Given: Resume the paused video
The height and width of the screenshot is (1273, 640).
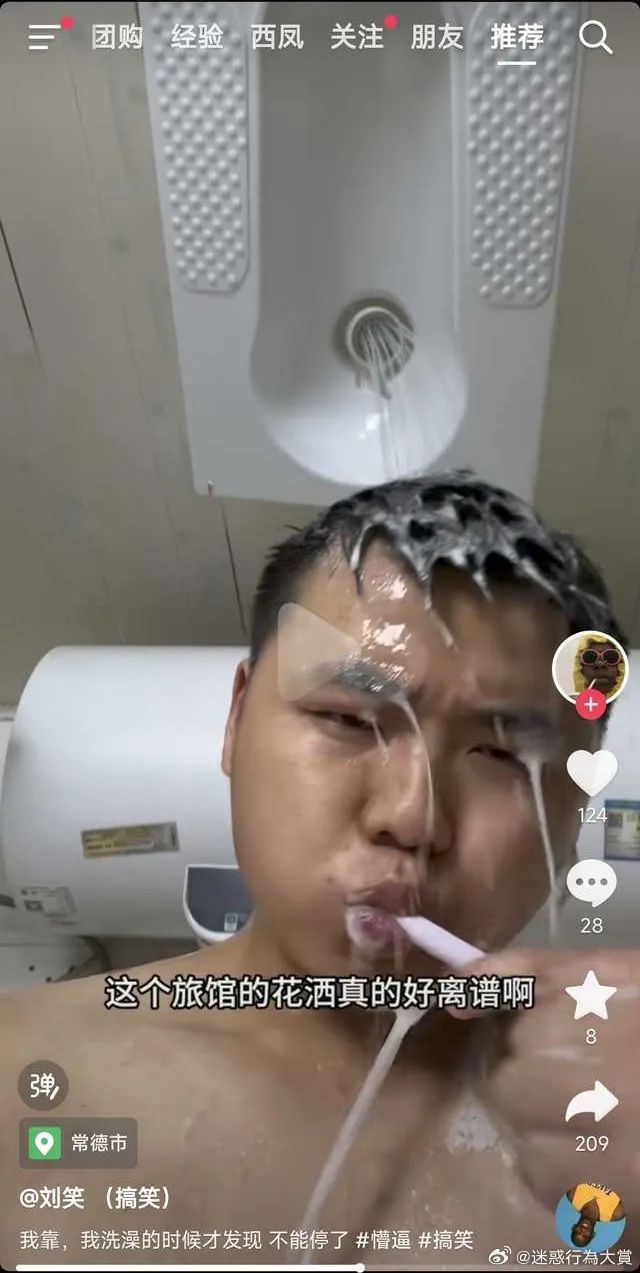Looking at the screenshot, I should click(x=318, y=652).
